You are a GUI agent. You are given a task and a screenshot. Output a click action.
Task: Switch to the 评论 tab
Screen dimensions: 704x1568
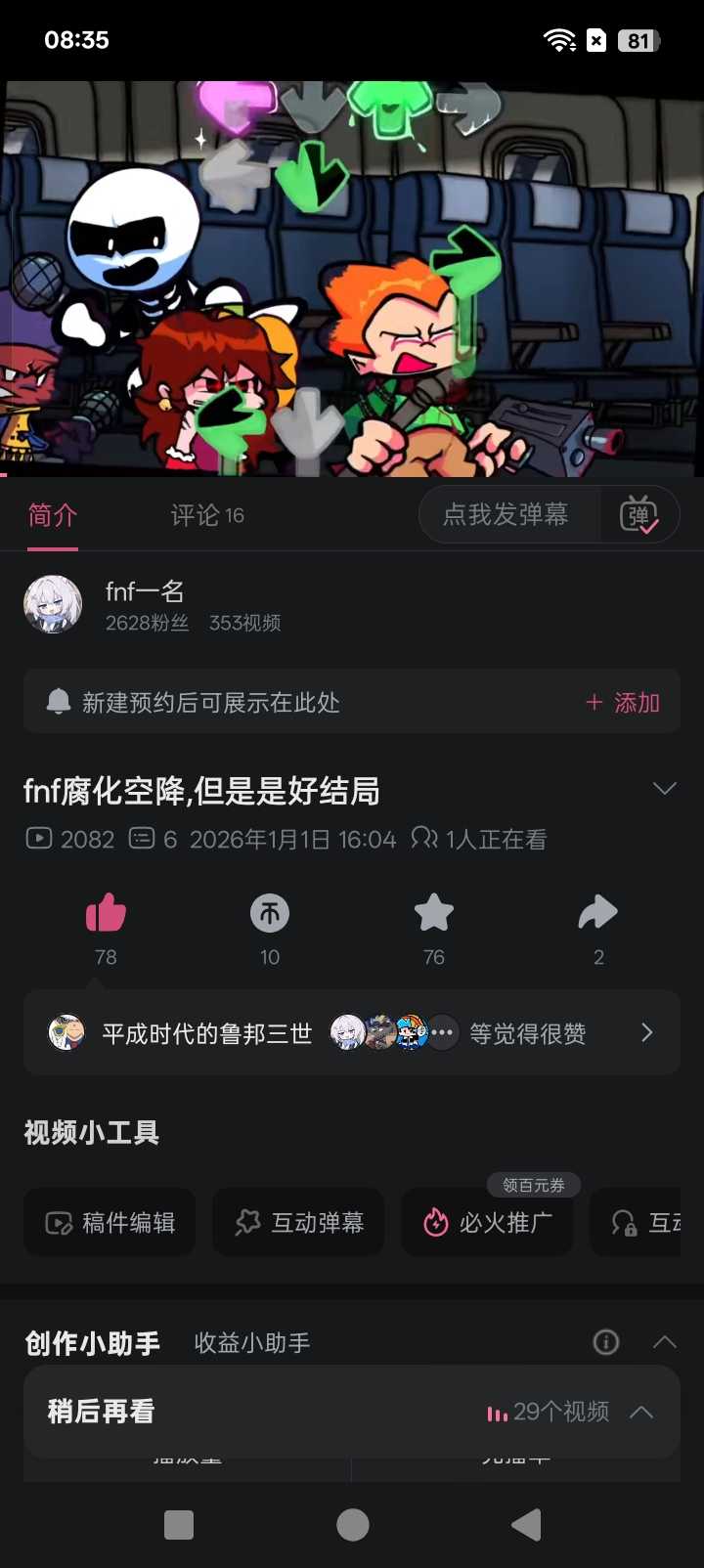click(206, 515)
